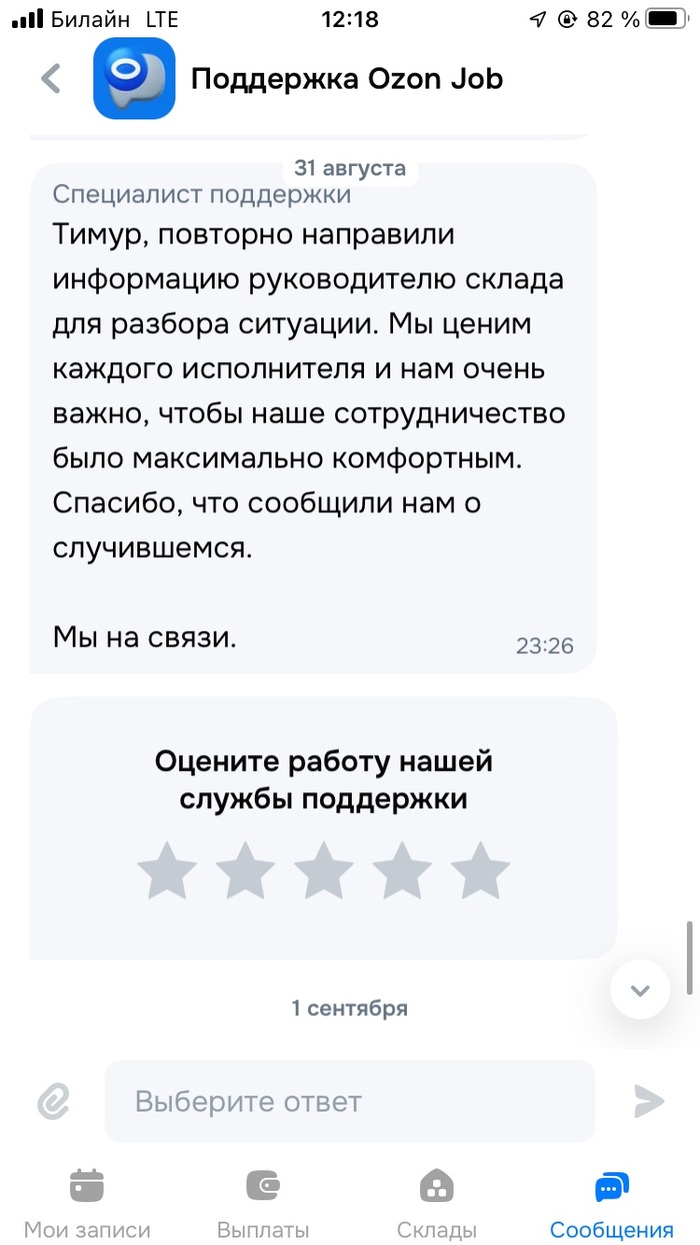Image resolution: width=700 pixels, height=1245 pixels.
Task: Tap the "Выберите ответ" reply field
Action: (350, 1102)
